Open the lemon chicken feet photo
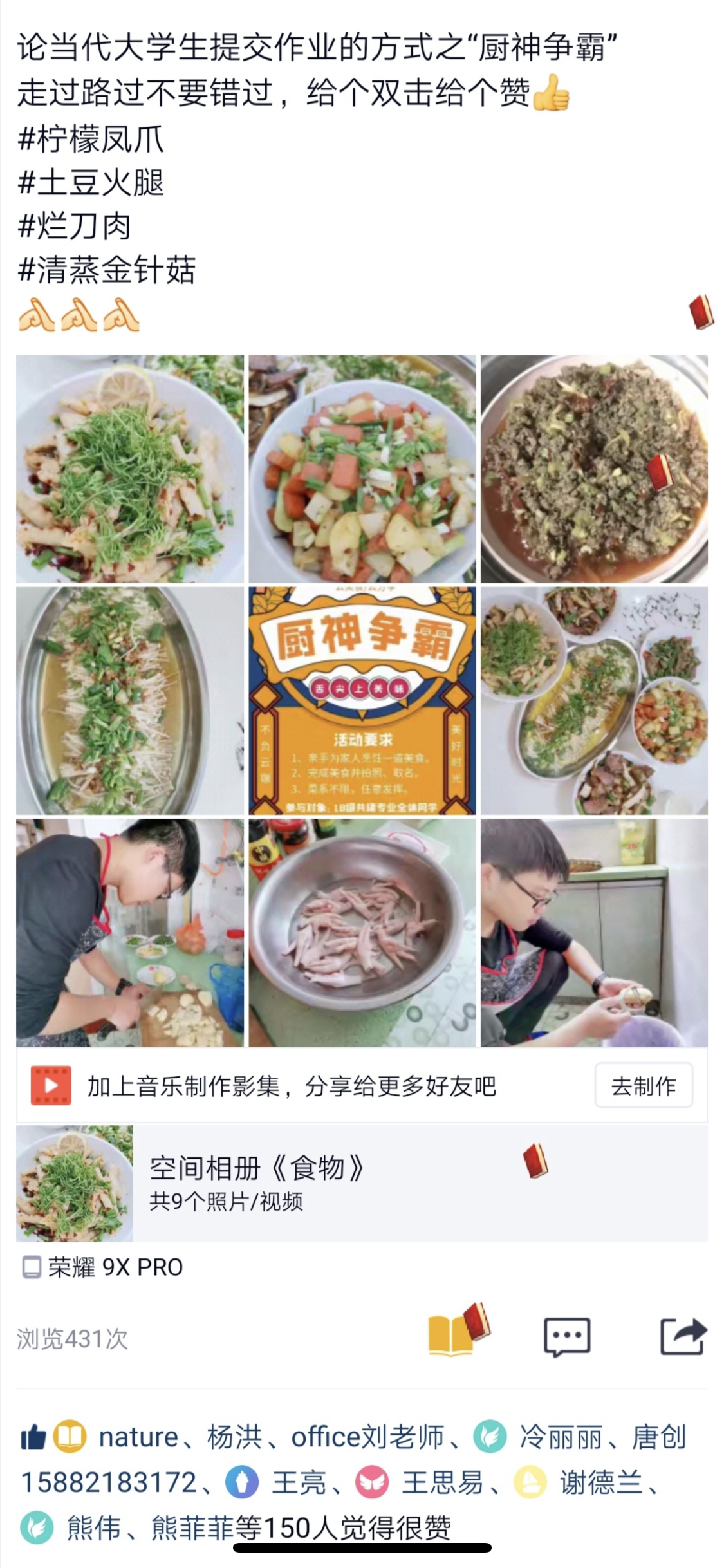The width and height of the screenshot is (724, 1568). pyautogui.click(x=130, y=469)
